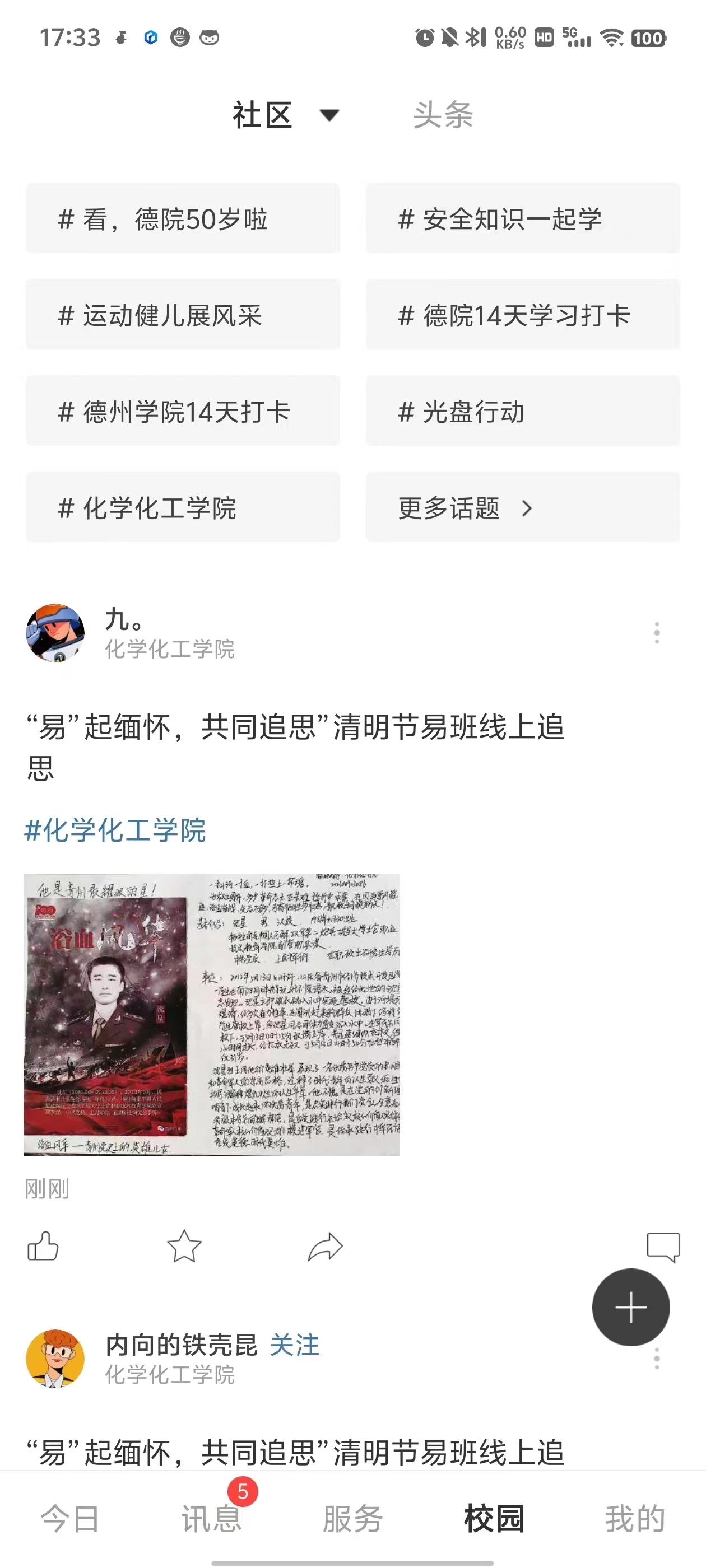Open topic 德院14天学习打卡
Screen dimensions: 706x1568
pos(523,315)
